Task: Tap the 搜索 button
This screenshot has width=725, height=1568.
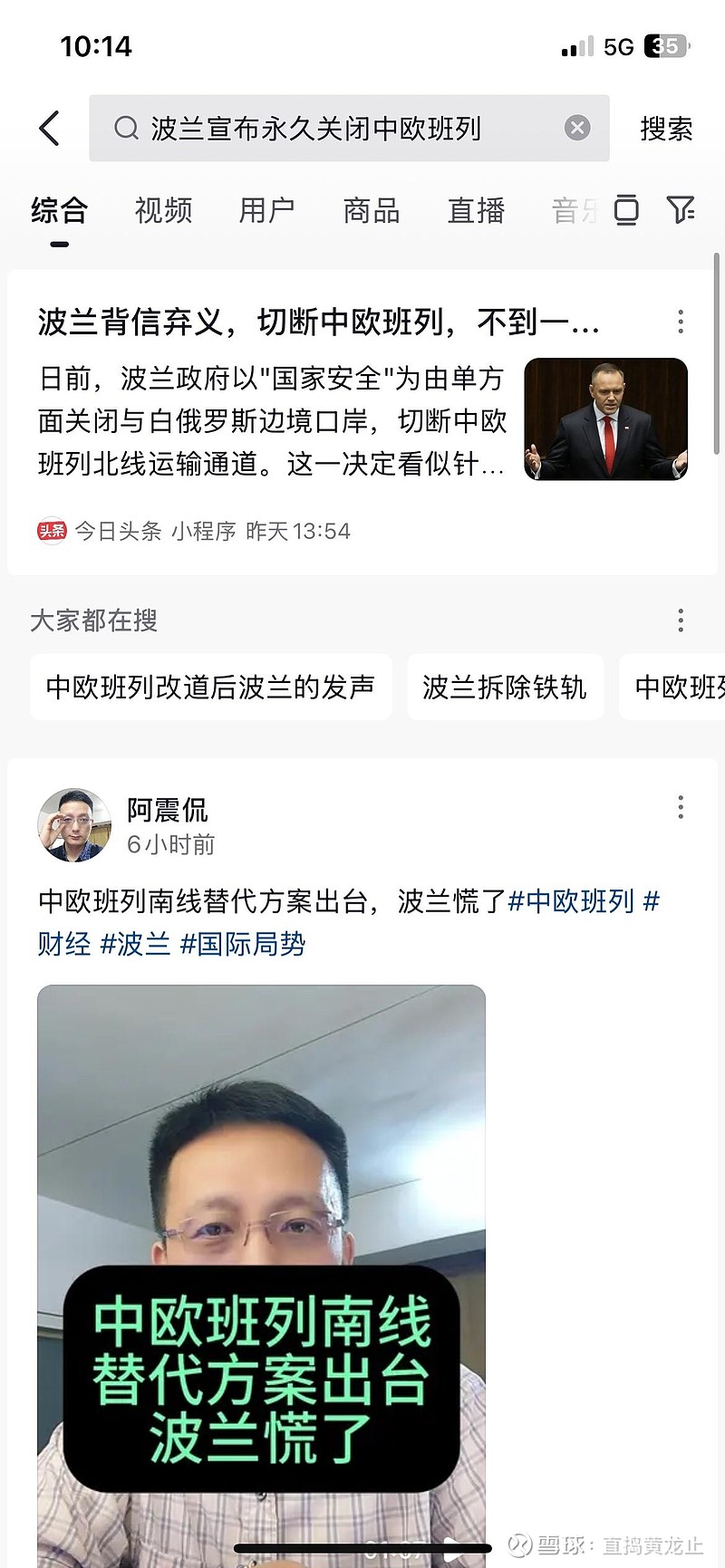Action: click(x=666, y=129)
